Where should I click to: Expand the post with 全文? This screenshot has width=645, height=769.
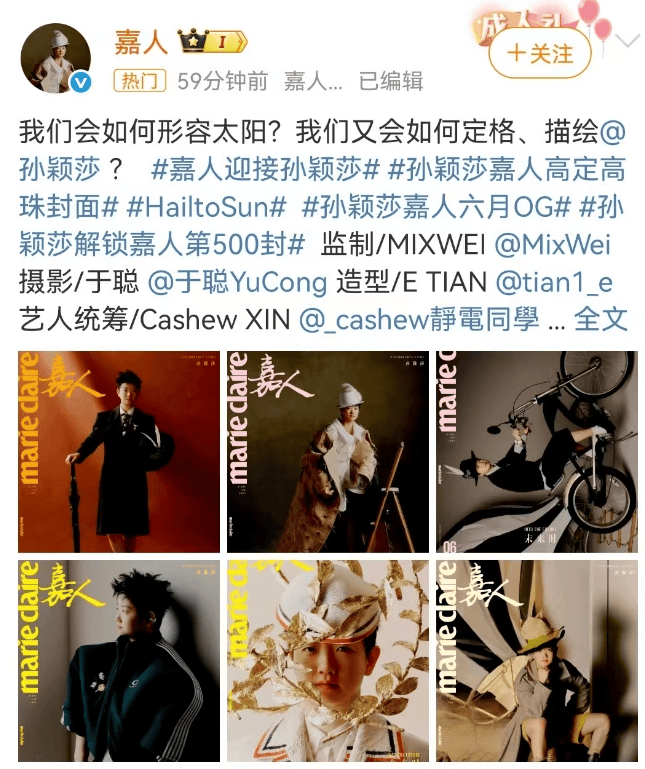point(601,318)
